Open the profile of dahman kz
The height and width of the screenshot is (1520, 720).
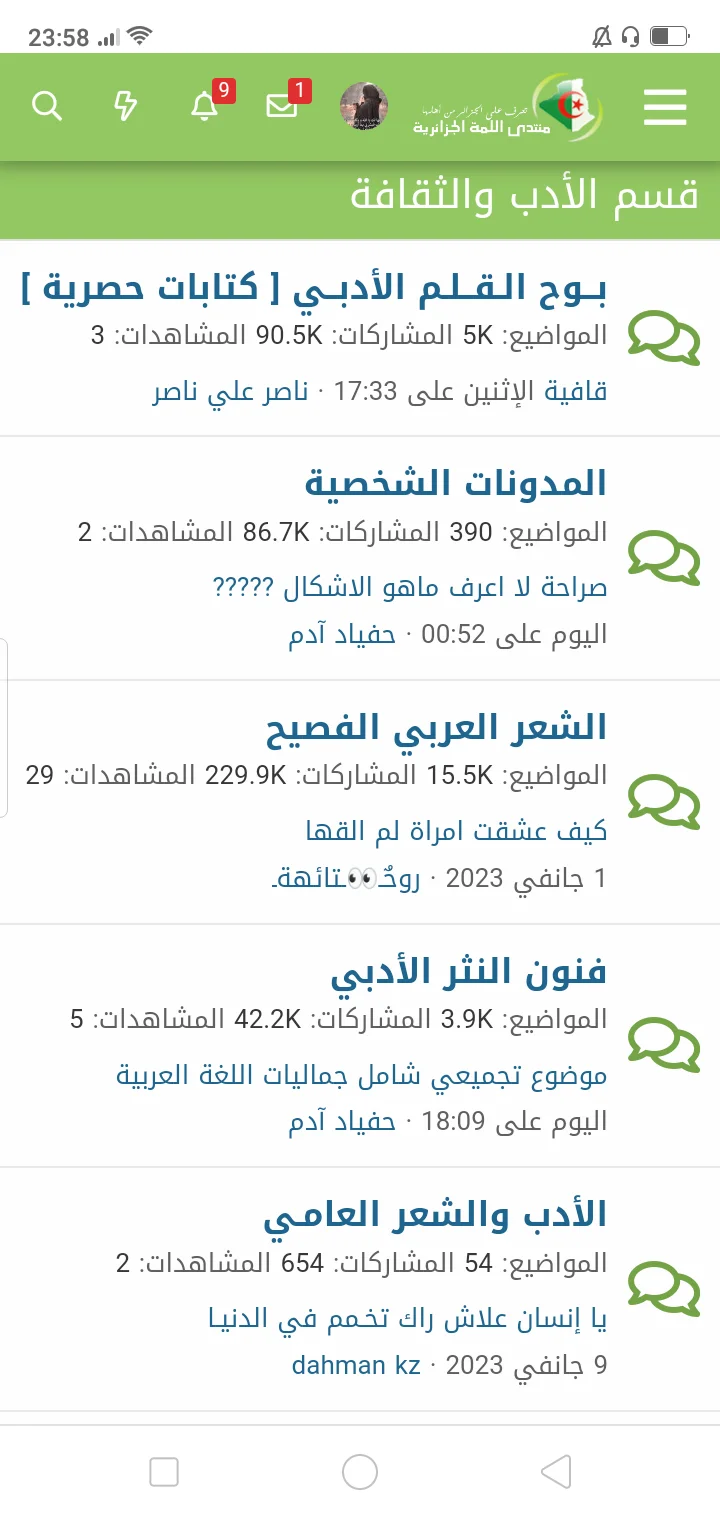tap(355, 1364)
